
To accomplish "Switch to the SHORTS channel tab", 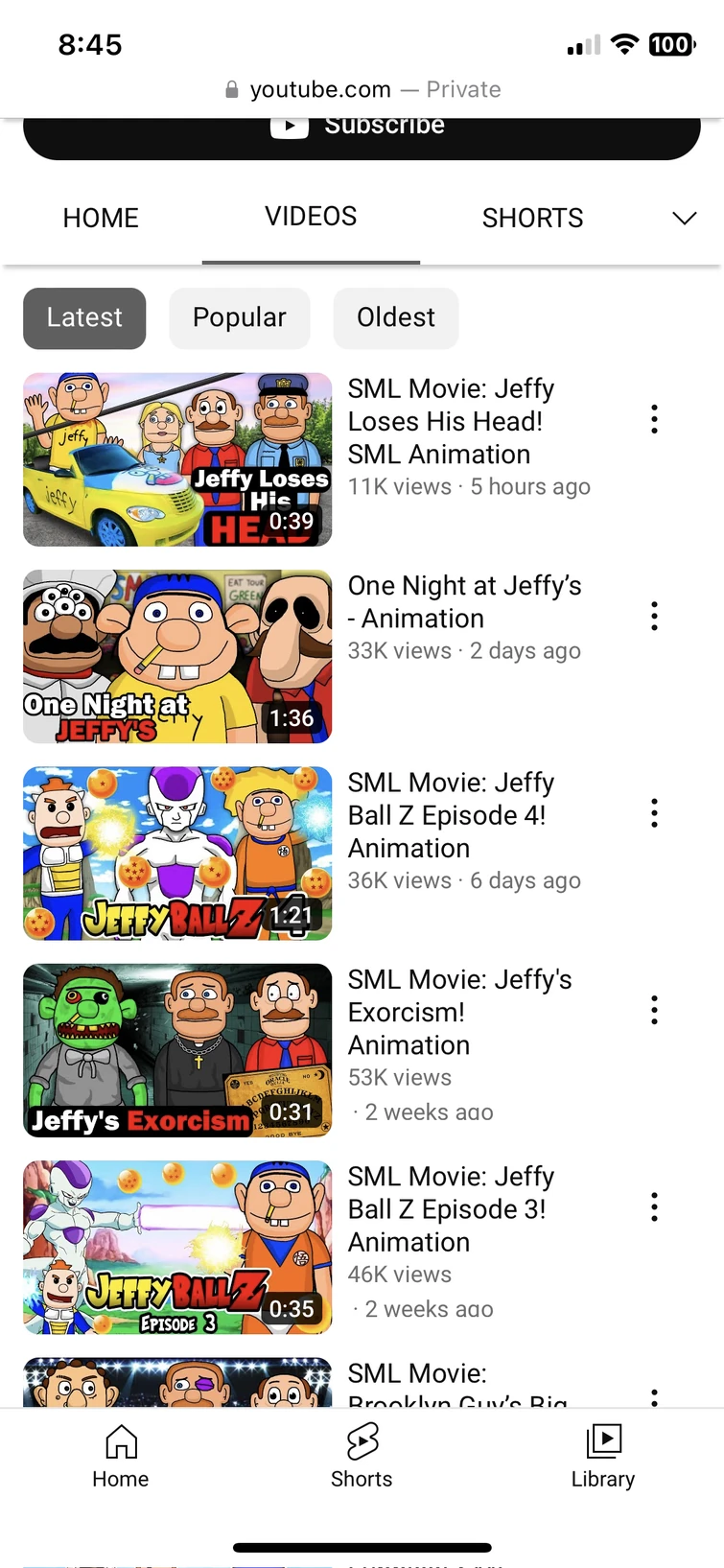I will point(532,219).
